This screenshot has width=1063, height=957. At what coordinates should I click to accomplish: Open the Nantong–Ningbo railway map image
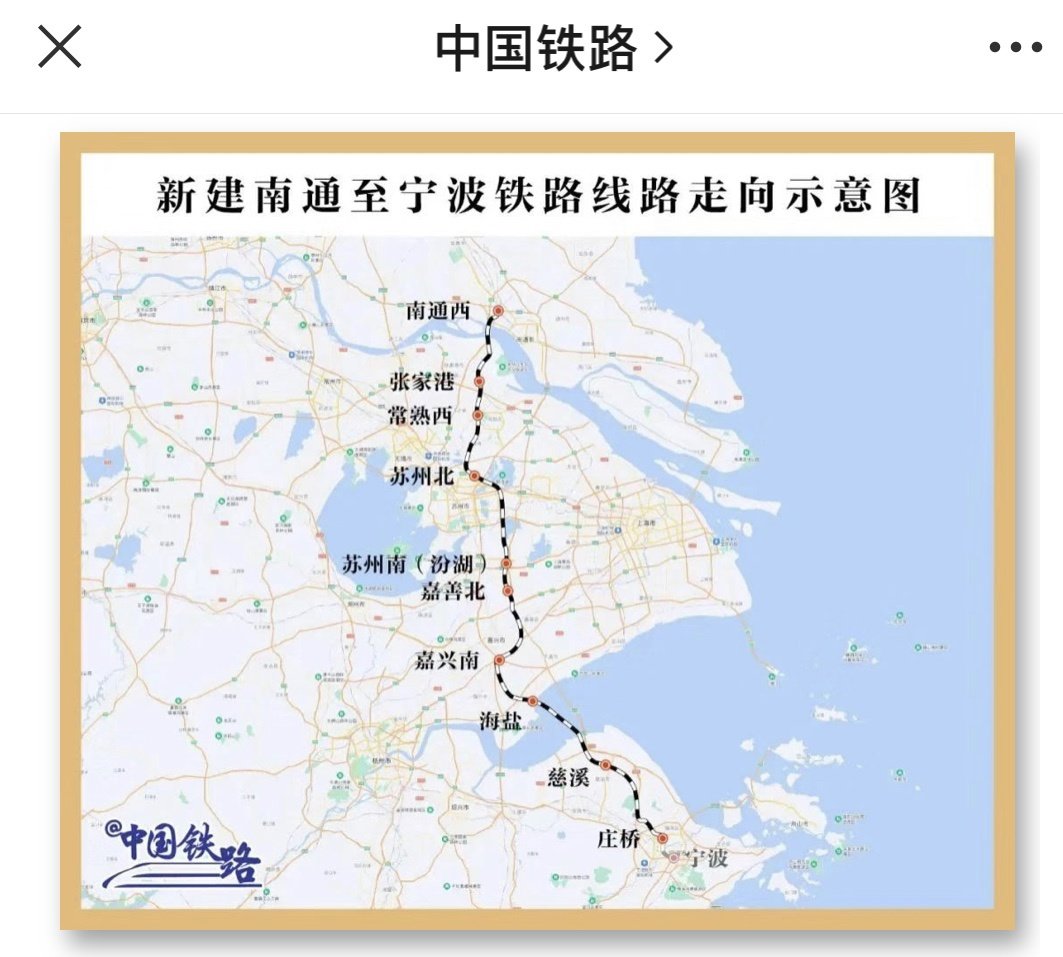[x=538, y=531]
